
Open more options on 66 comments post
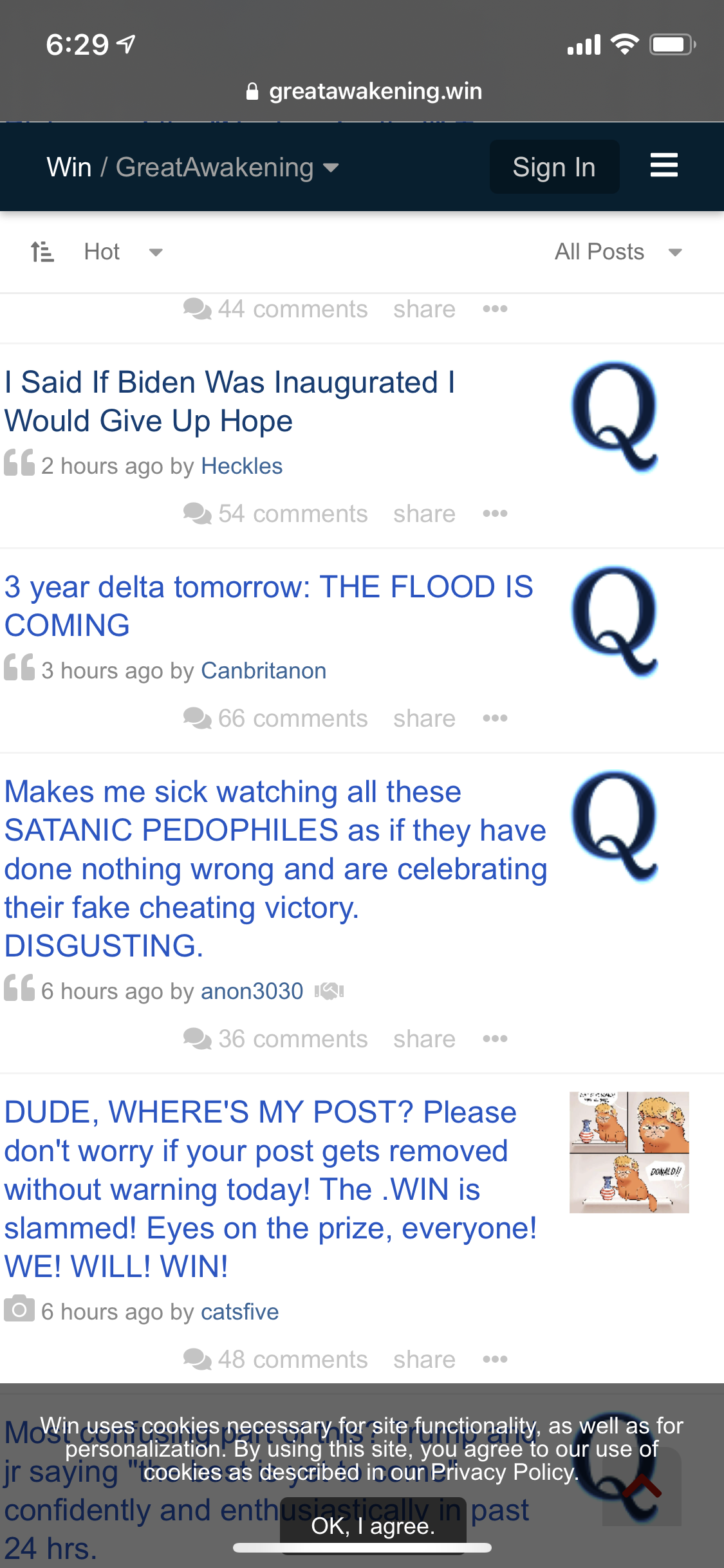[x=495, y=718]
